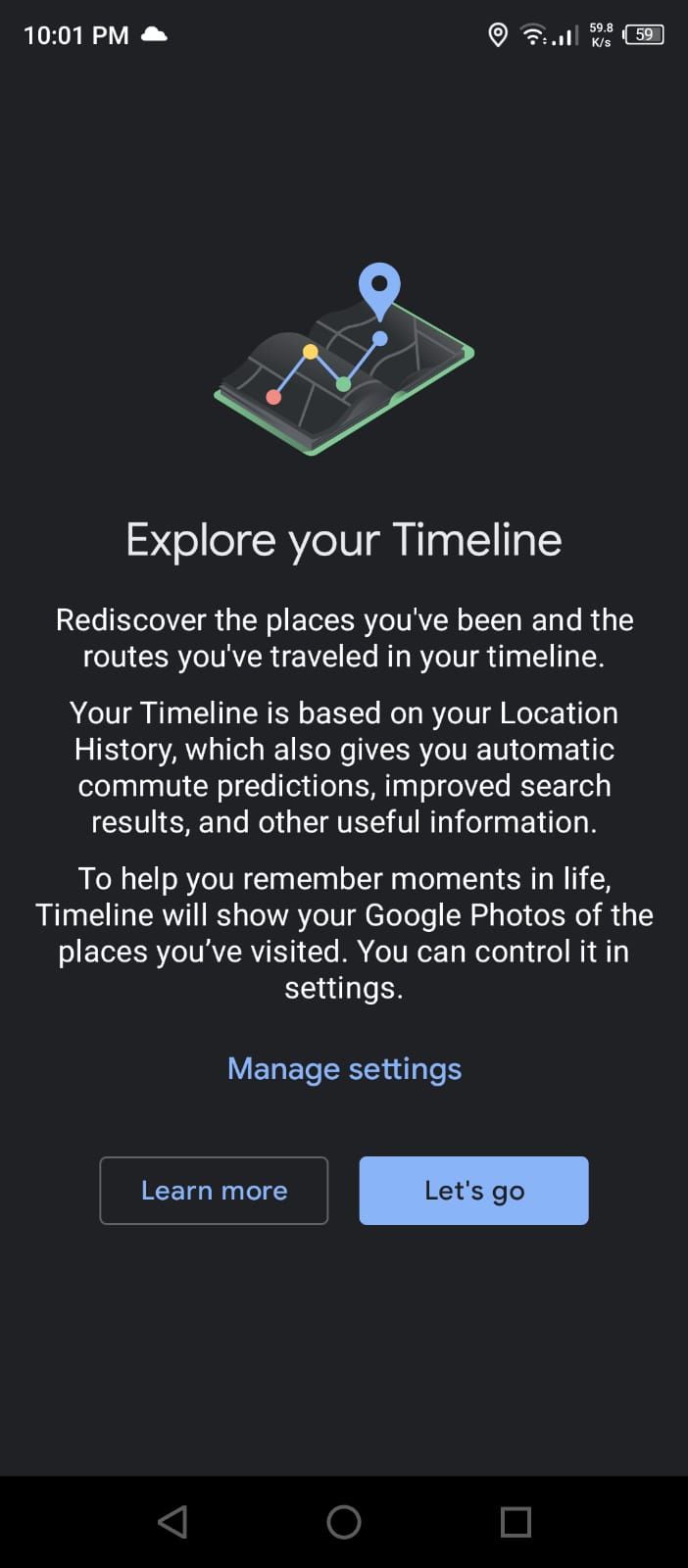Tap the Learn more button
The height and width of the screenshot is (1568, 688).
(x=214, y=1190)
